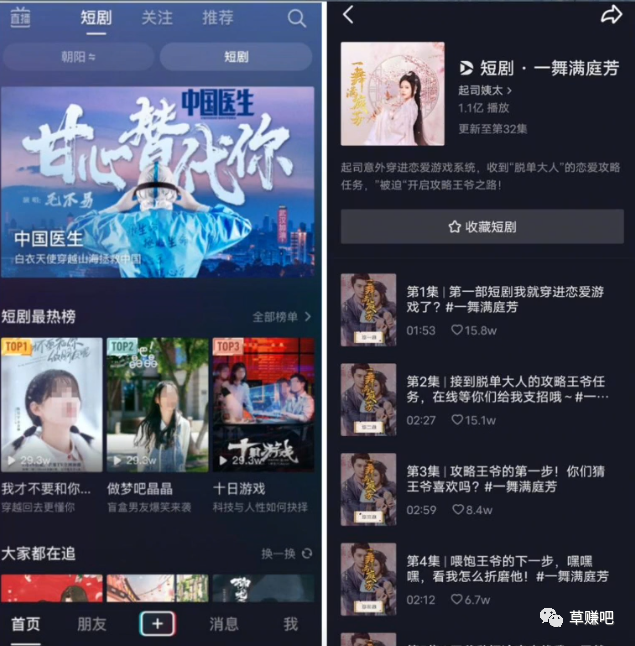Switch to the 关注 top tab
635x646 pixels.
pyautogui.click(x=157, y=18)
